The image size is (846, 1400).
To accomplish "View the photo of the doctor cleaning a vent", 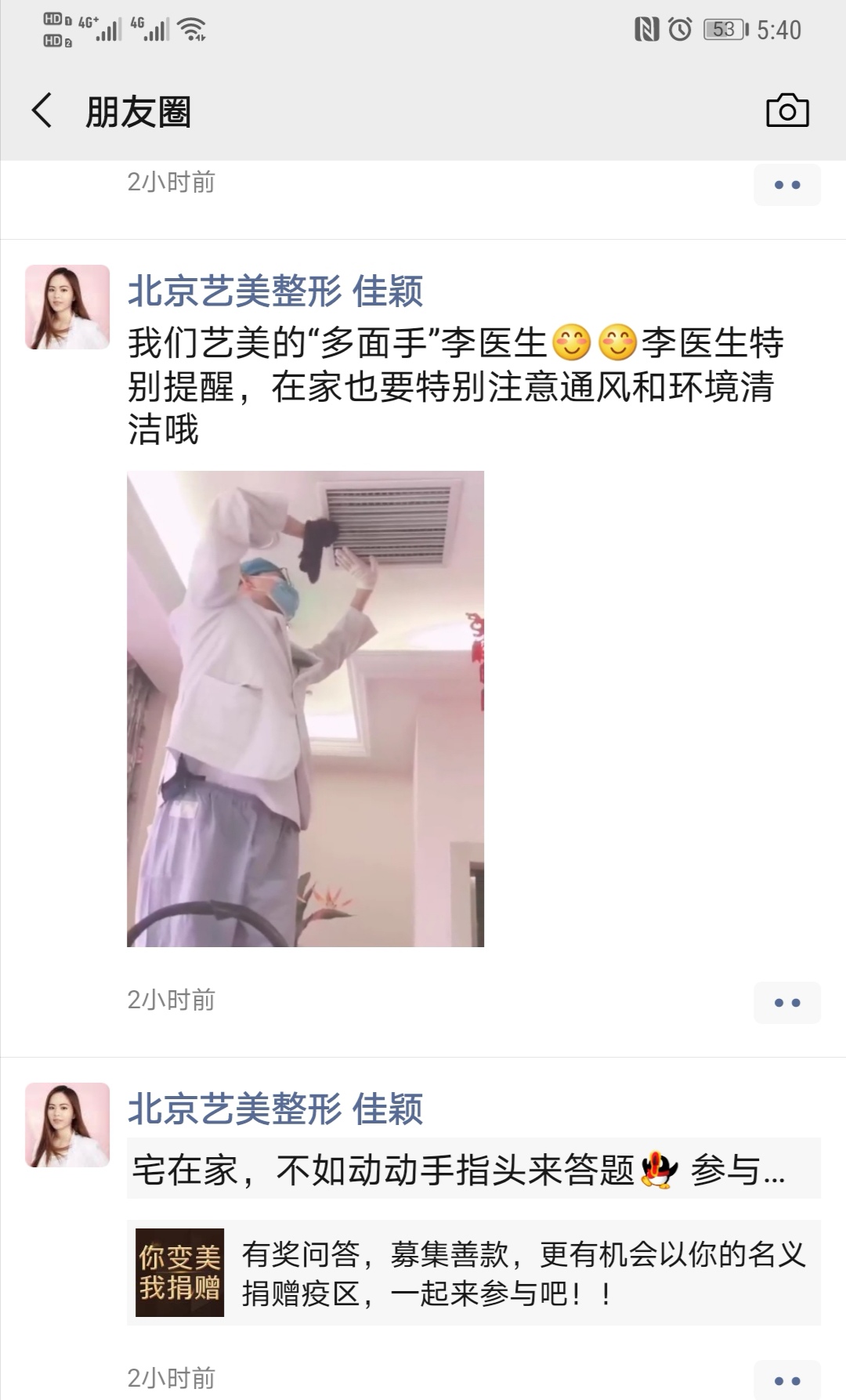I will pos(305,708).
